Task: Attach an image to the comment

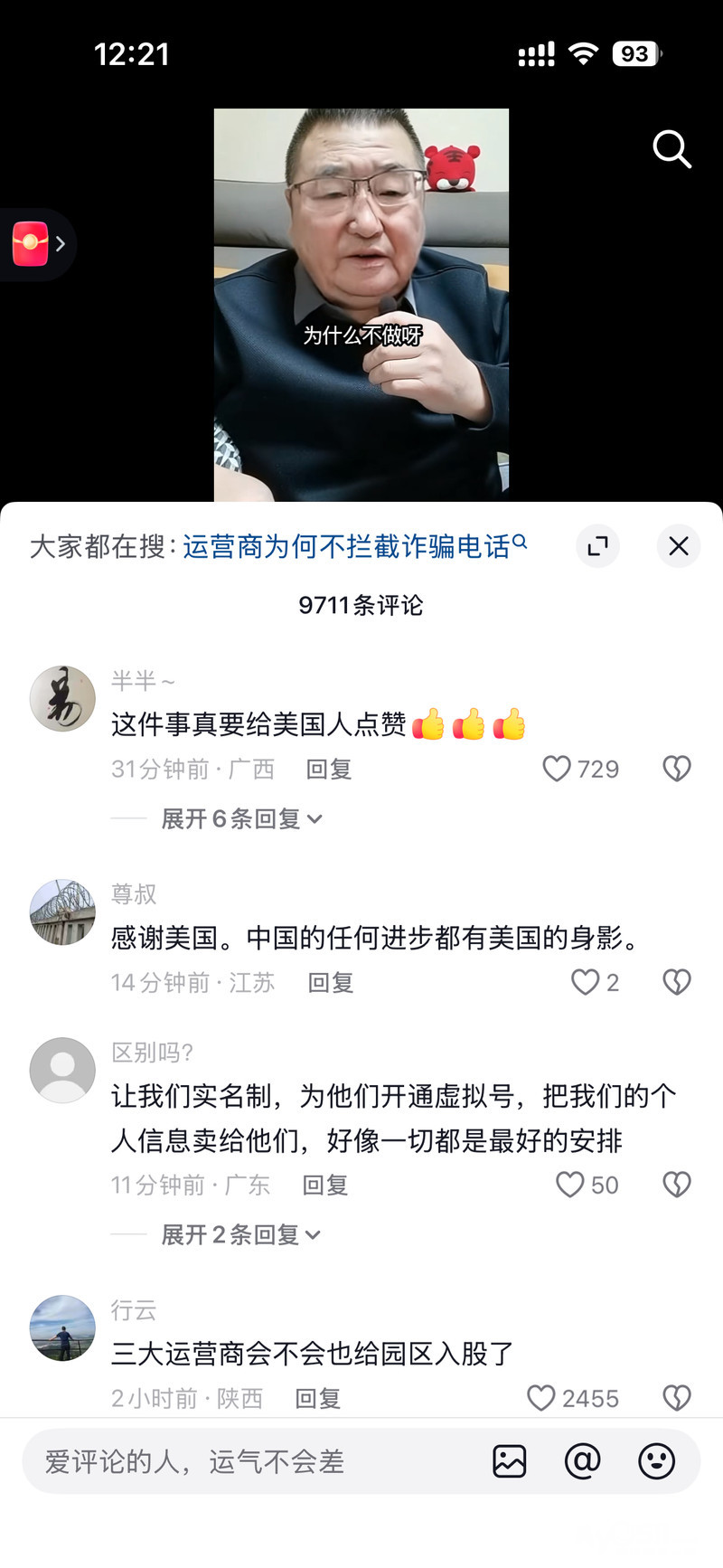Action: [x=510, y=1461]
